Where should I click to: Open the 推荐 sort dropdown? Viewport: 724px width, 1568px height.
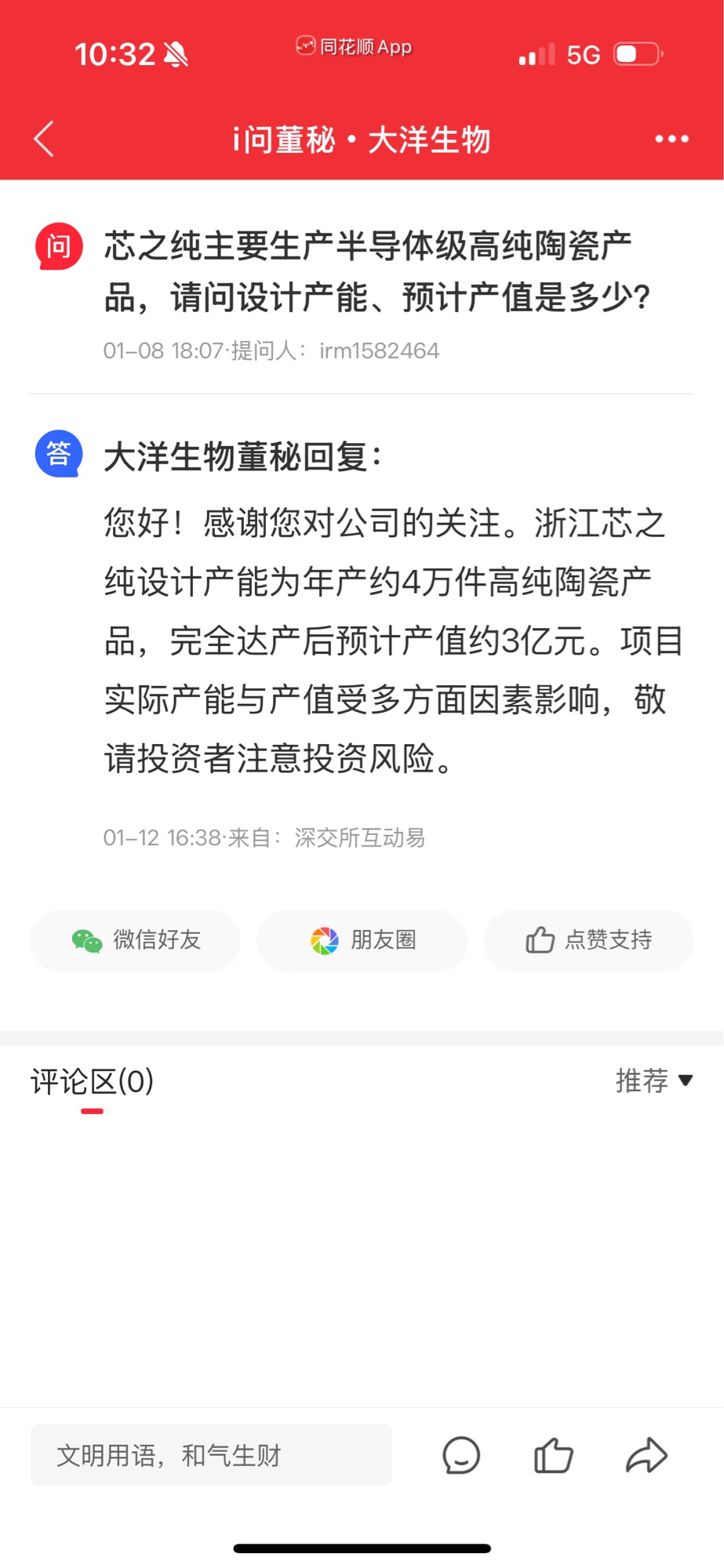653,1081
